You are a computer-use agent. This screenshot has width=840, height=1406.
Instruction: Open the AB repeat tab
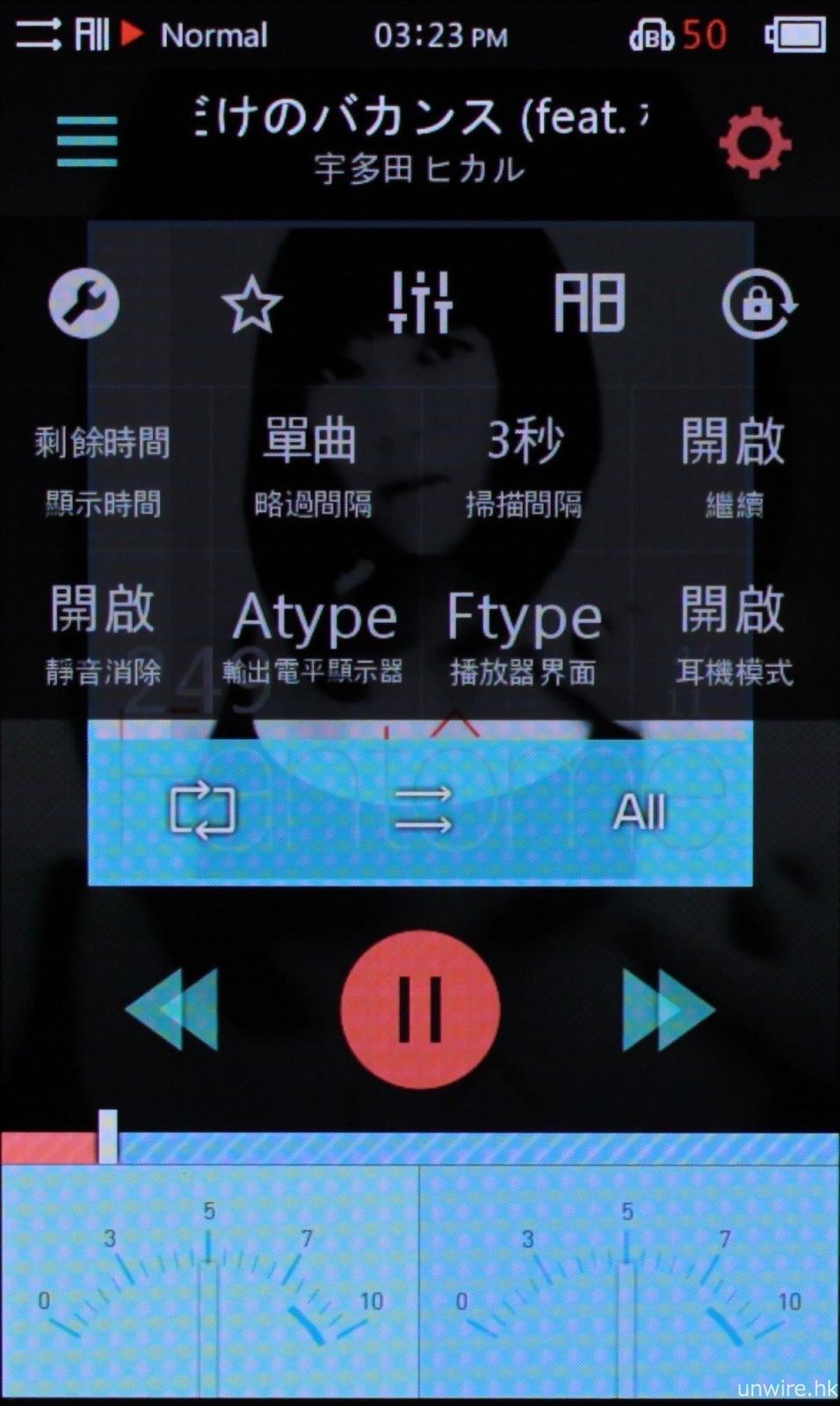[590, 303]
